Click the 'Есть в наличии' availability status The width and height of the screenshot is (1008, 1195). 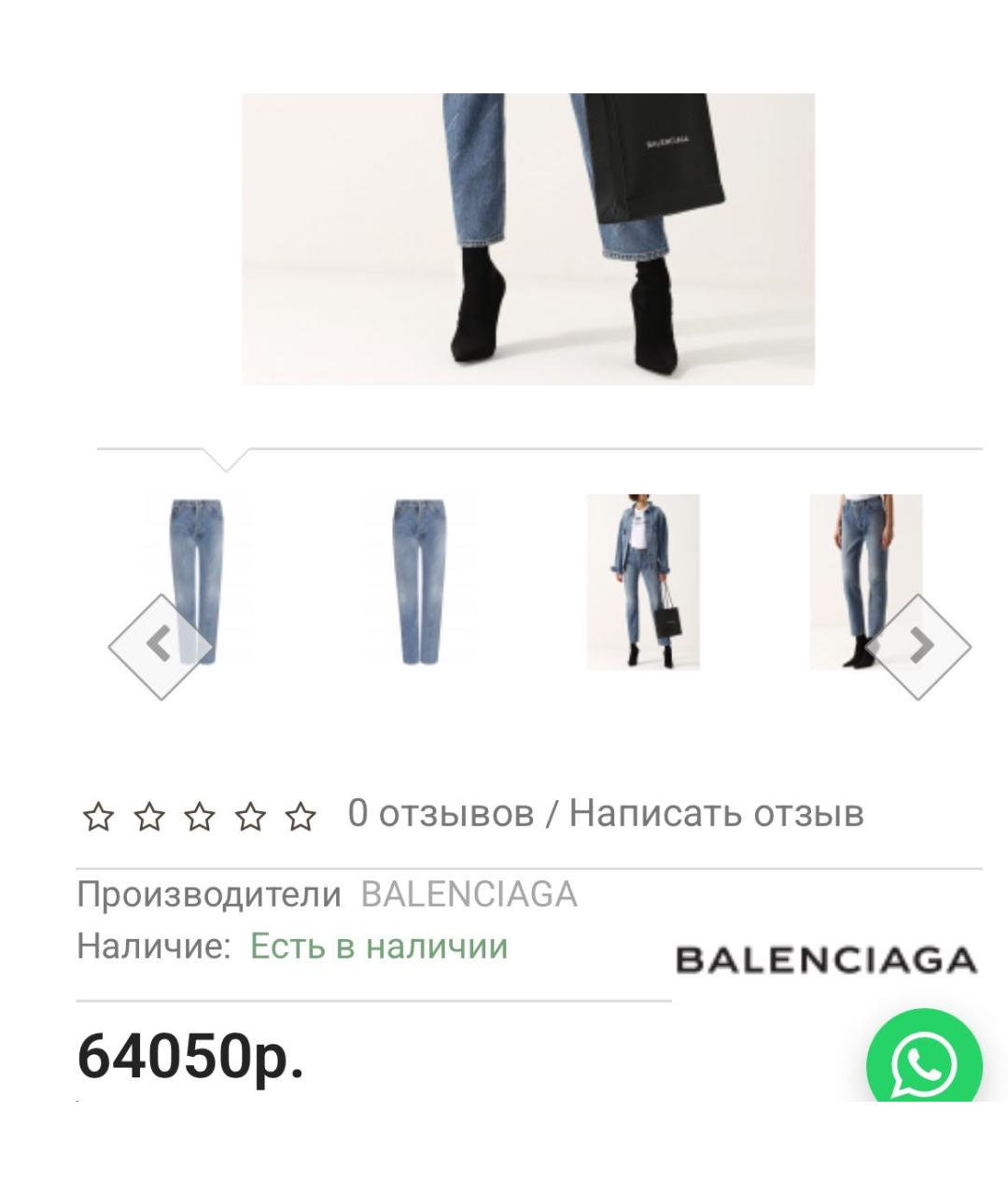pyautogui.click(x=376, y=945)
